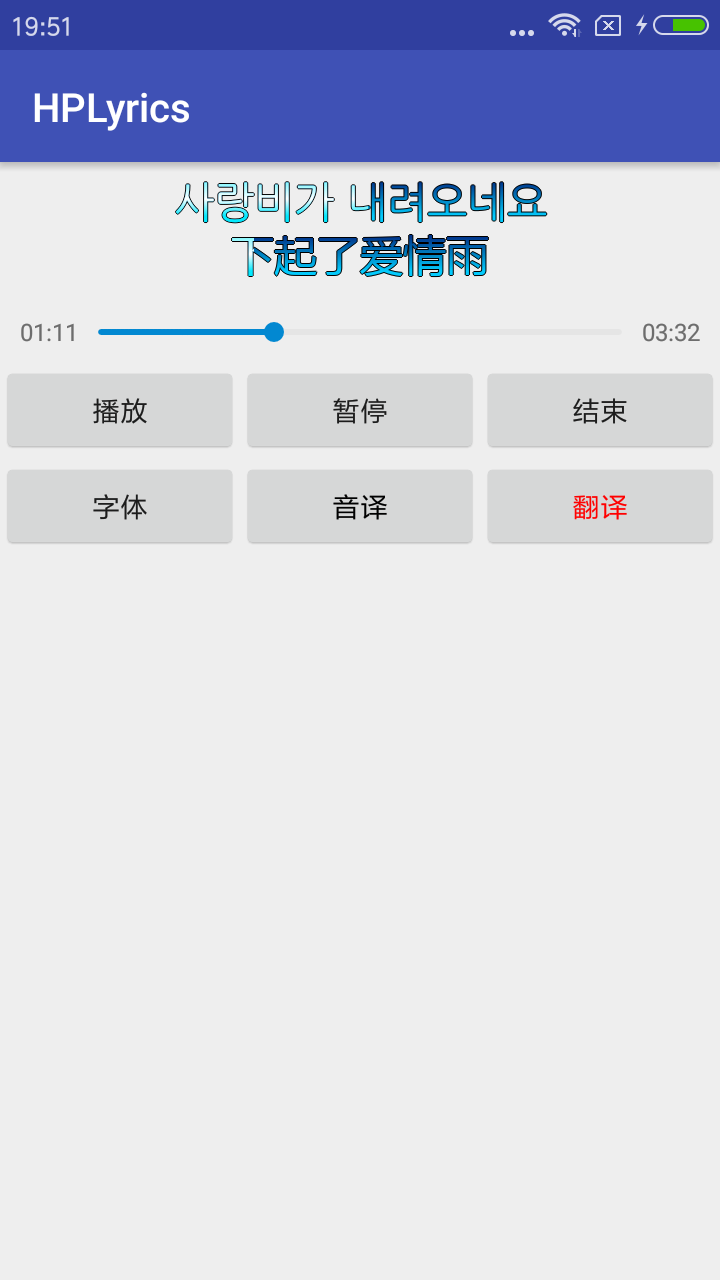Stop playback using the 结束 button
The width and height of the screenshot is (720, 1280).
600,411
